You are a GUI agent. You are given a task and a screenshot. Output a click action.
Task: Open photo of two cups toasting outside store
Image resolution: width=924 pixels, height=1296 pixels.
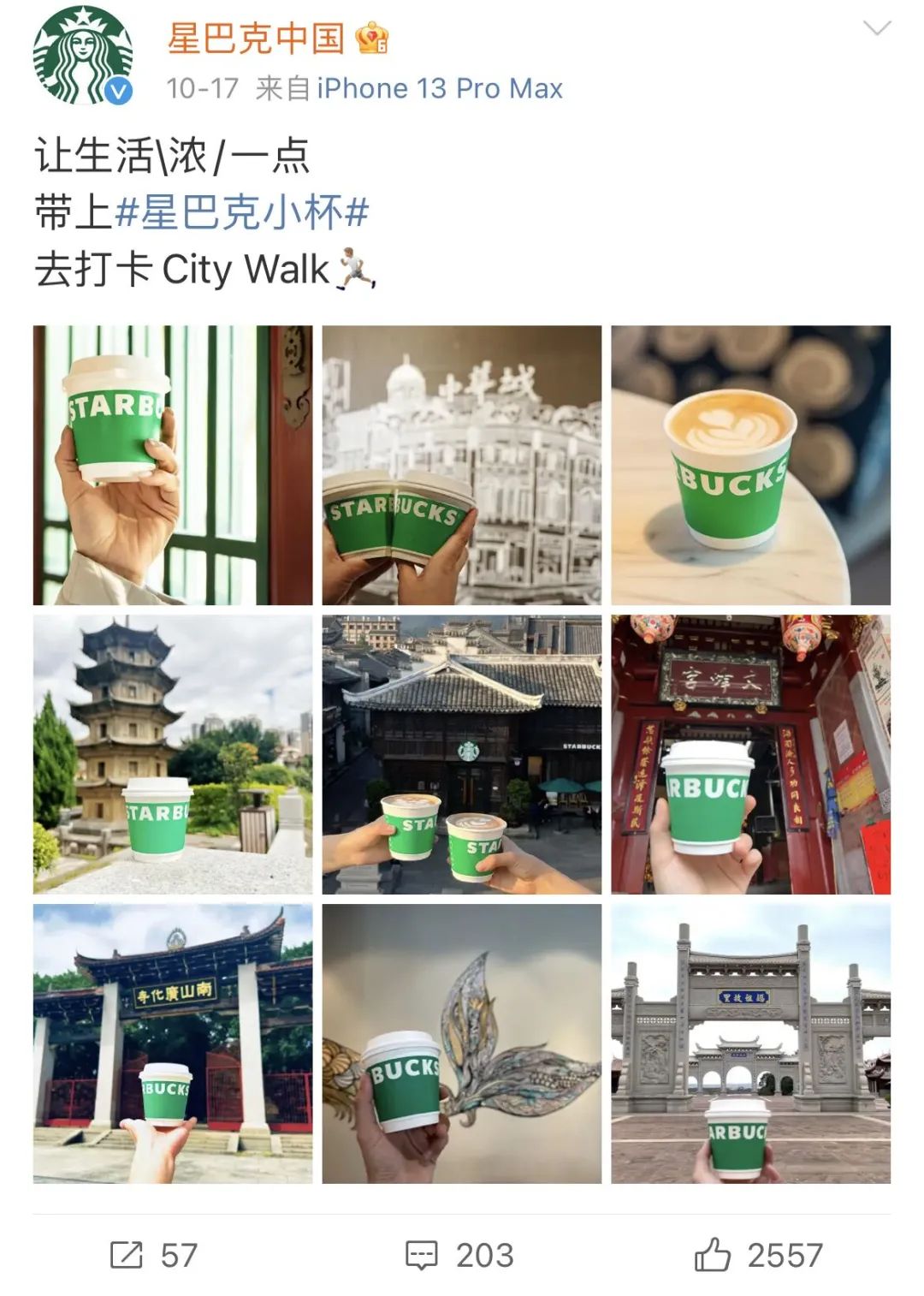tap(461, 754)
